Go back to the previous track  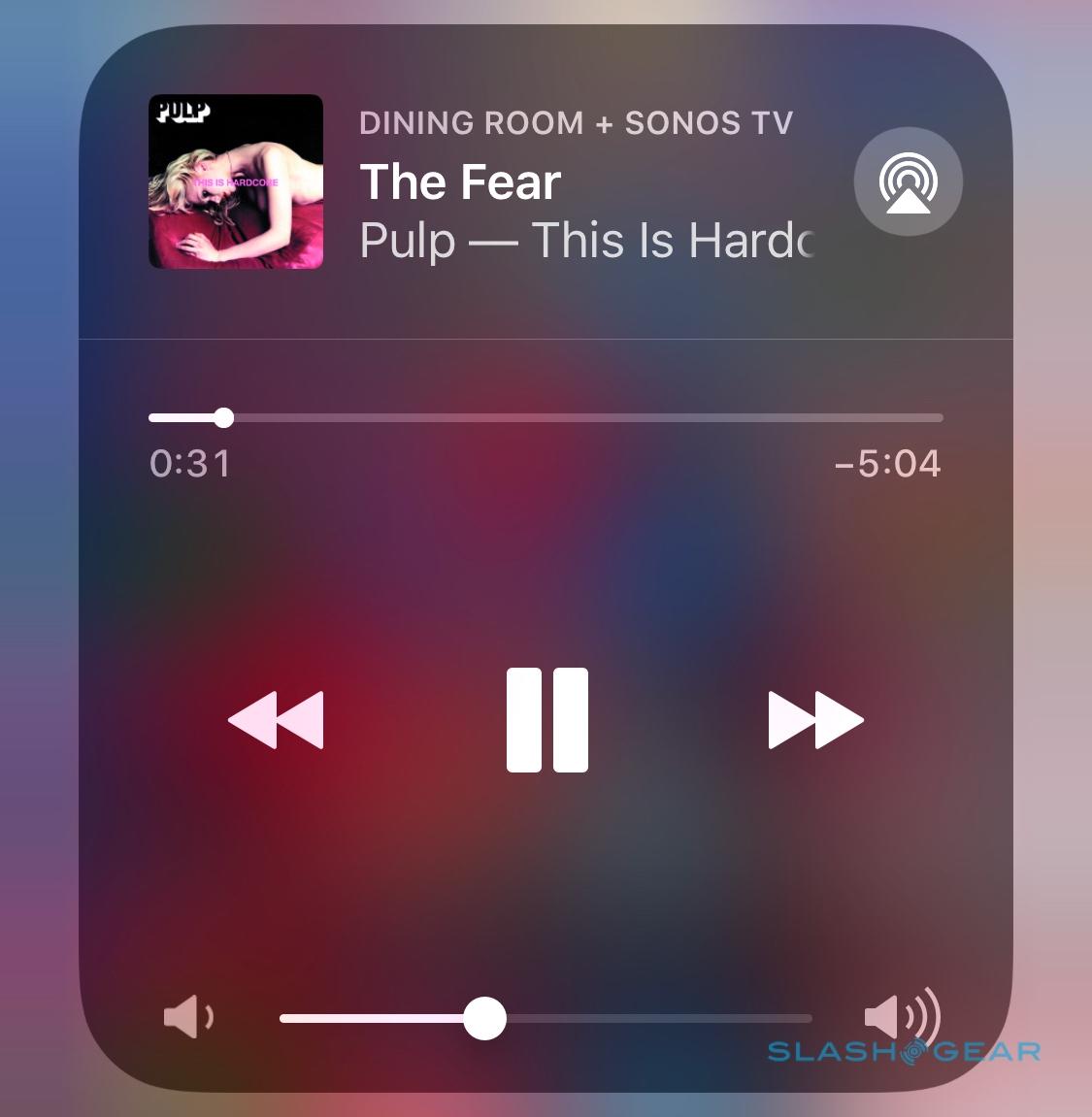click(277, 720)
